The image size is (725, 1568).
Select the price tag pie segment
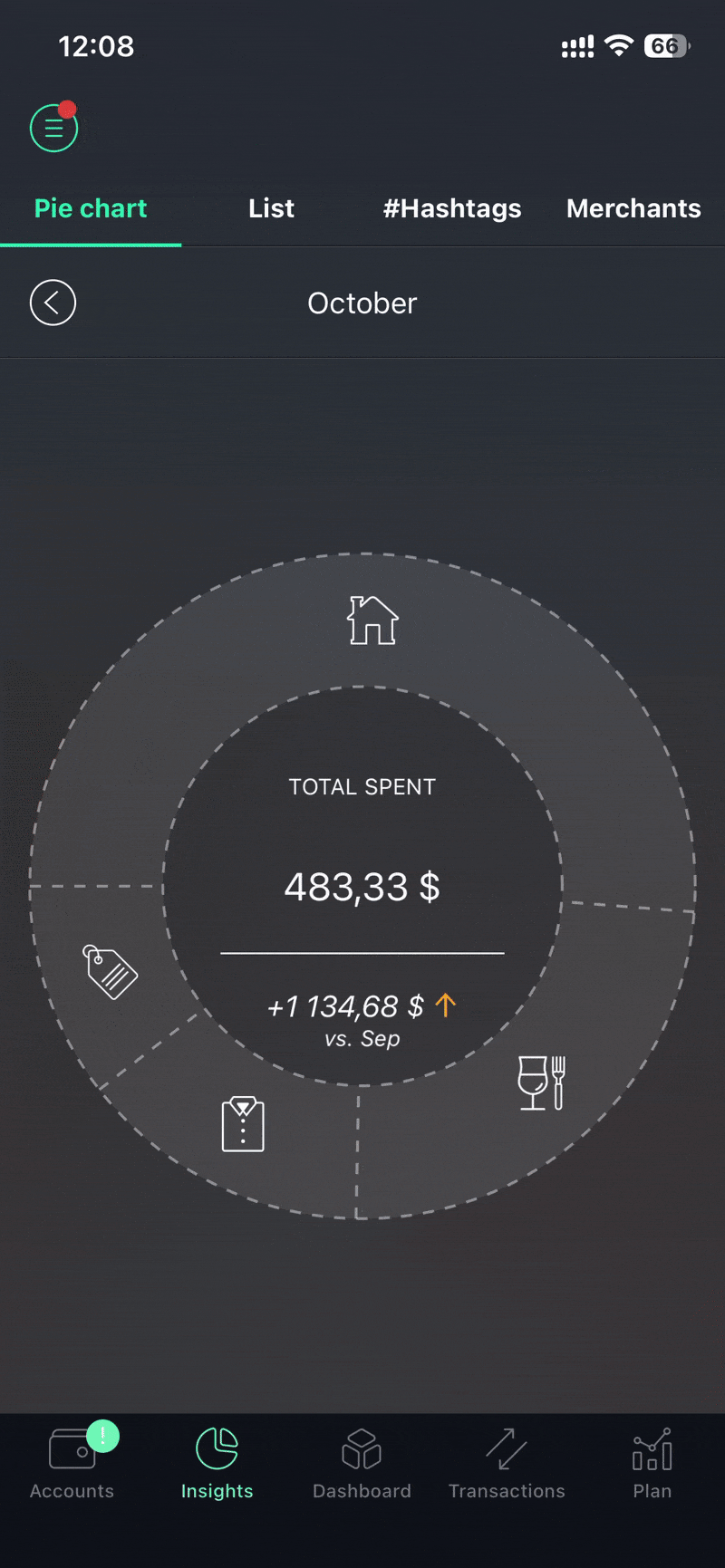click(x=110, y=971)
